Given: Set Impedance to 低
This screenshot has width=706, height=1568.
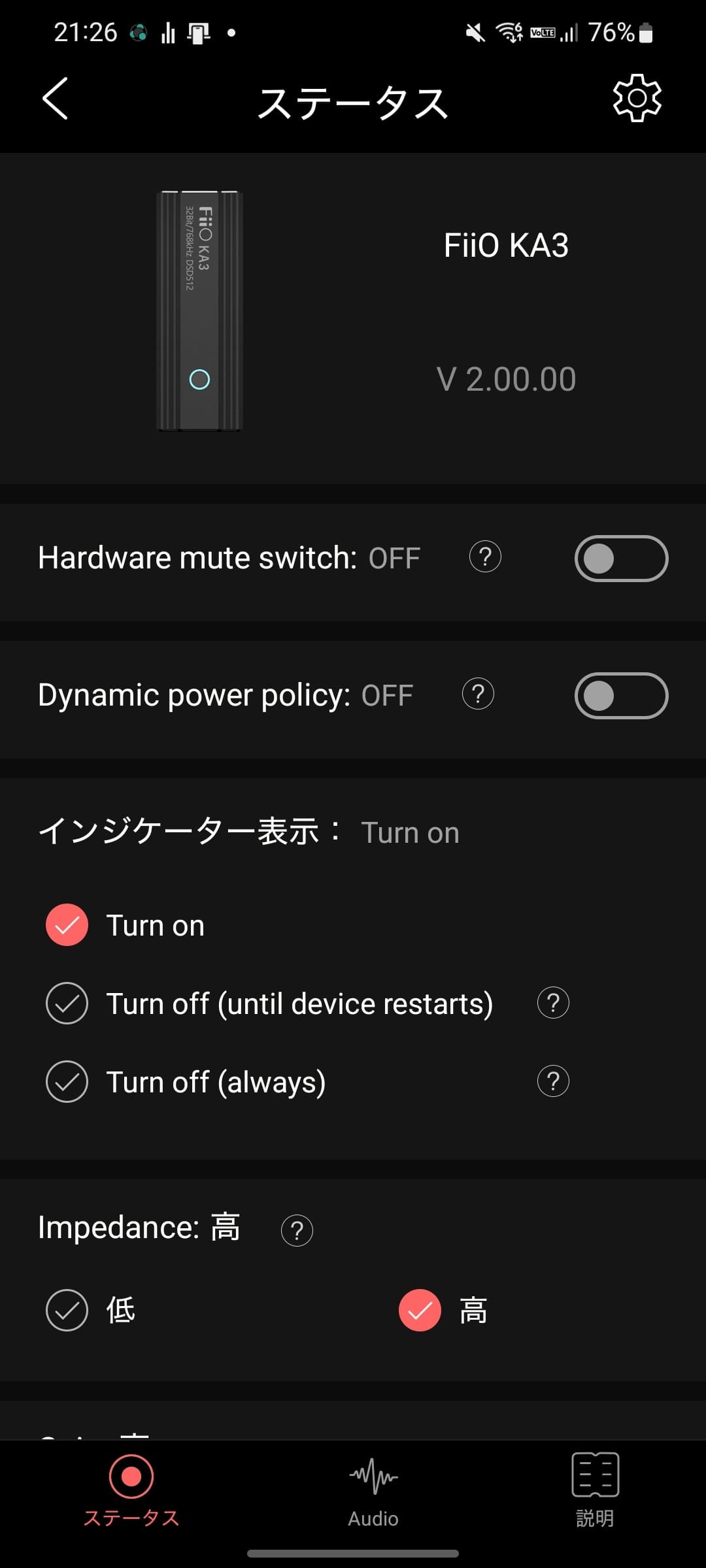Looking at the screenshot, I should 67,1311.
